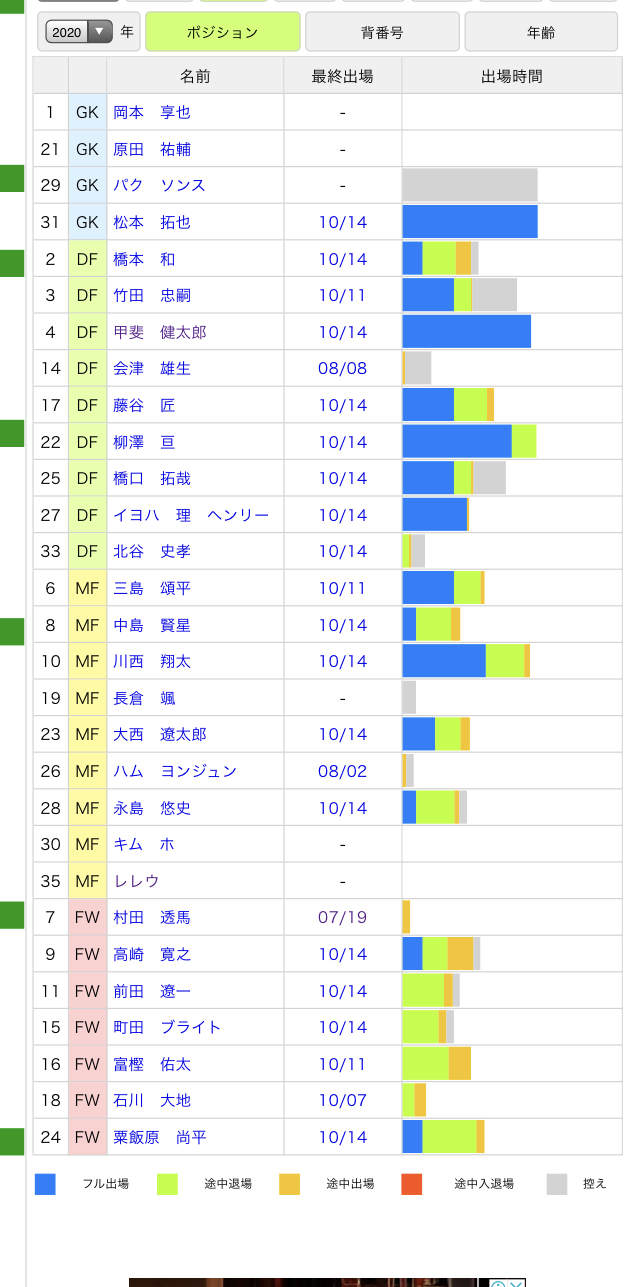Sort by 背番号
This screenshot has width=628, height=1287.
tap(382, 32)
